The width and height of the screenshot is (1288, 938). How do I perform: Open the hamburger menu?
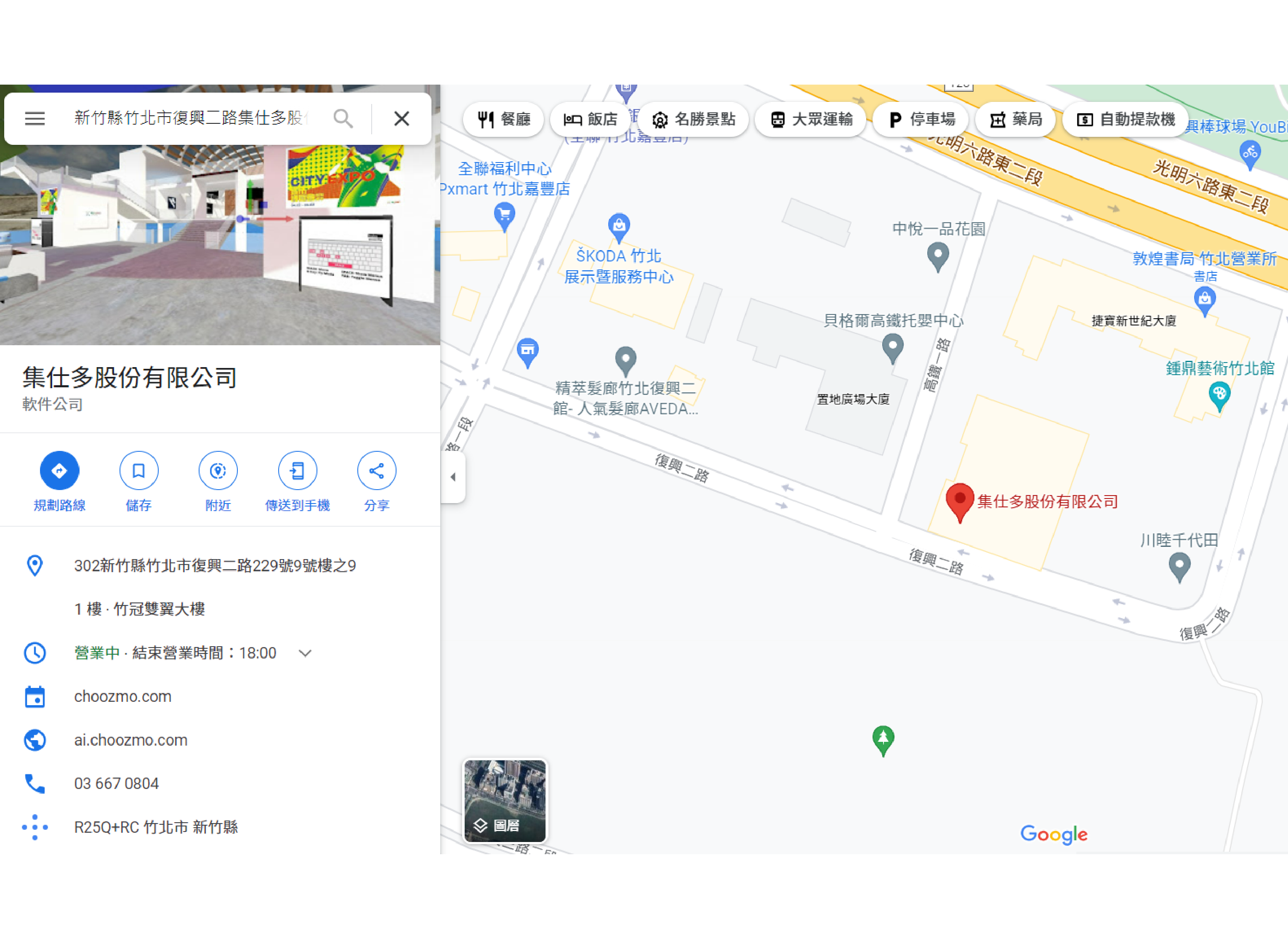coord(35,119)
